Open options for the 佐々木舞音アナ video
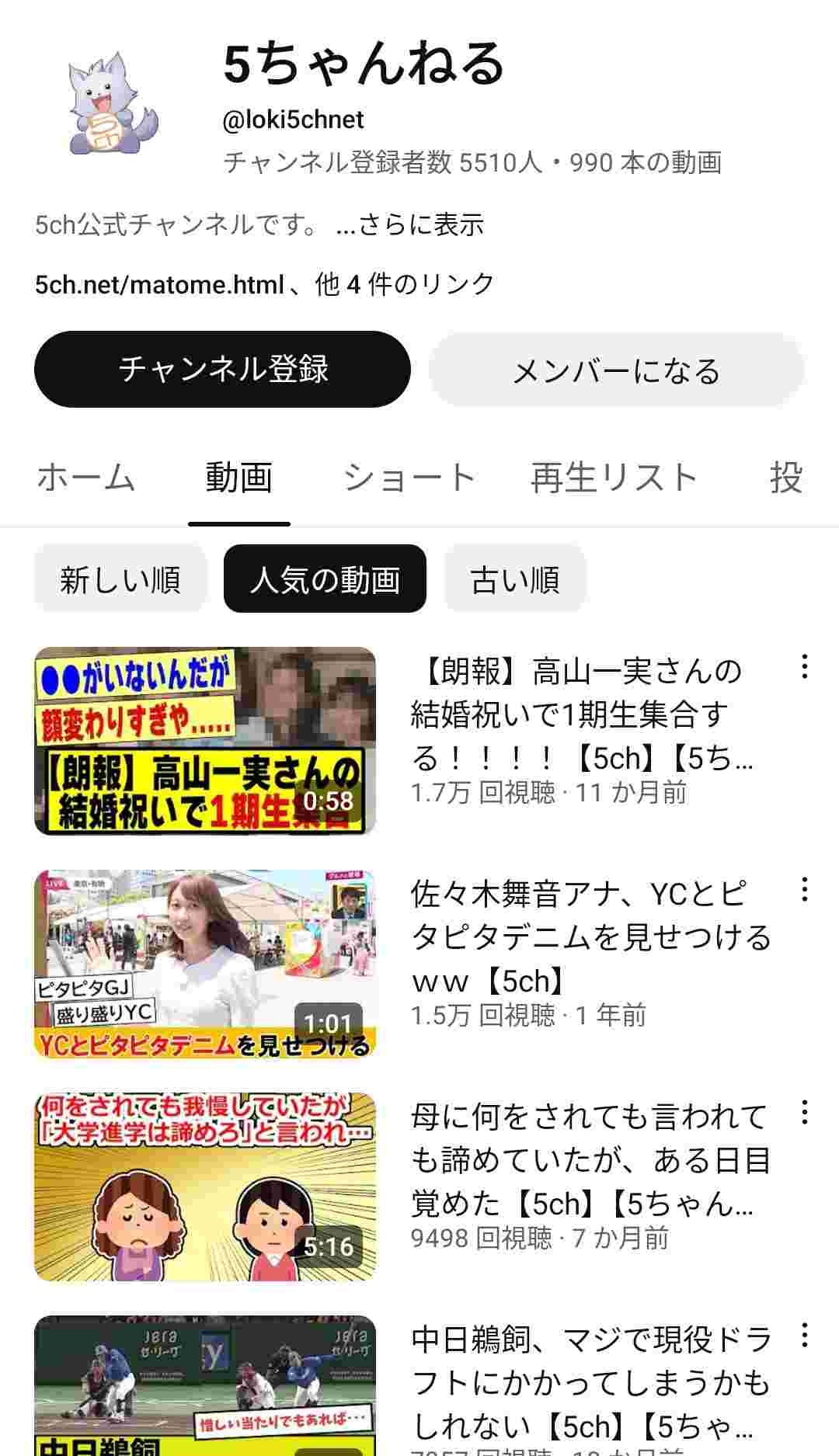The width and height of the screenshot is (839, 1456). (x=804, y=889)
